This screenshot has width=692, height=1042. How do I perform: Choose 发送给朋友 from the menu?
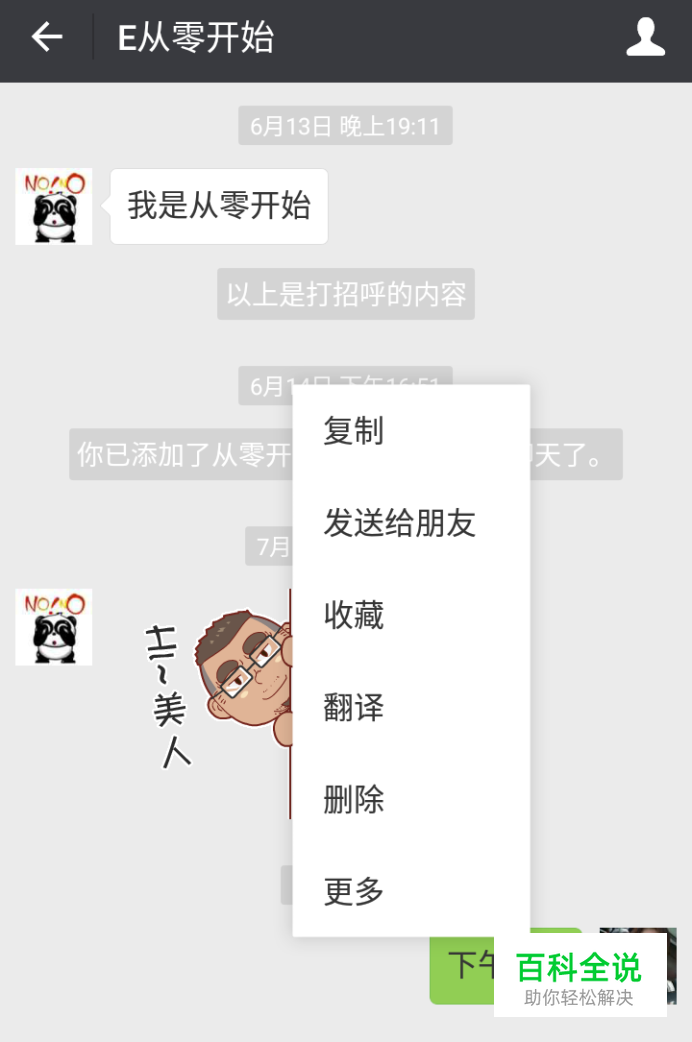399,523
